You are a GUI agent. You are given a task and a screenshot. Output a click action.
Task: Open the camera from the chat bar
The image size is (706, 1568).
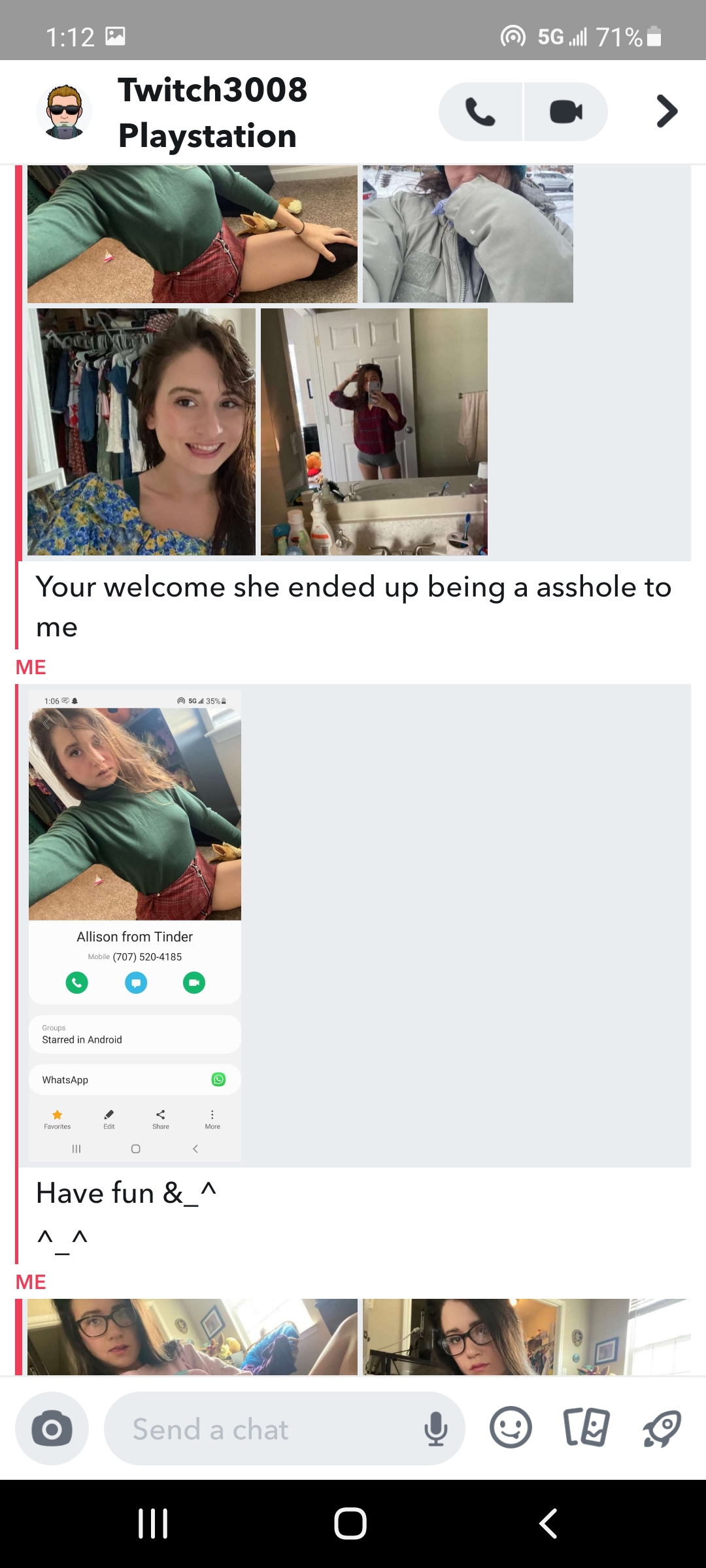(52, 1429)
